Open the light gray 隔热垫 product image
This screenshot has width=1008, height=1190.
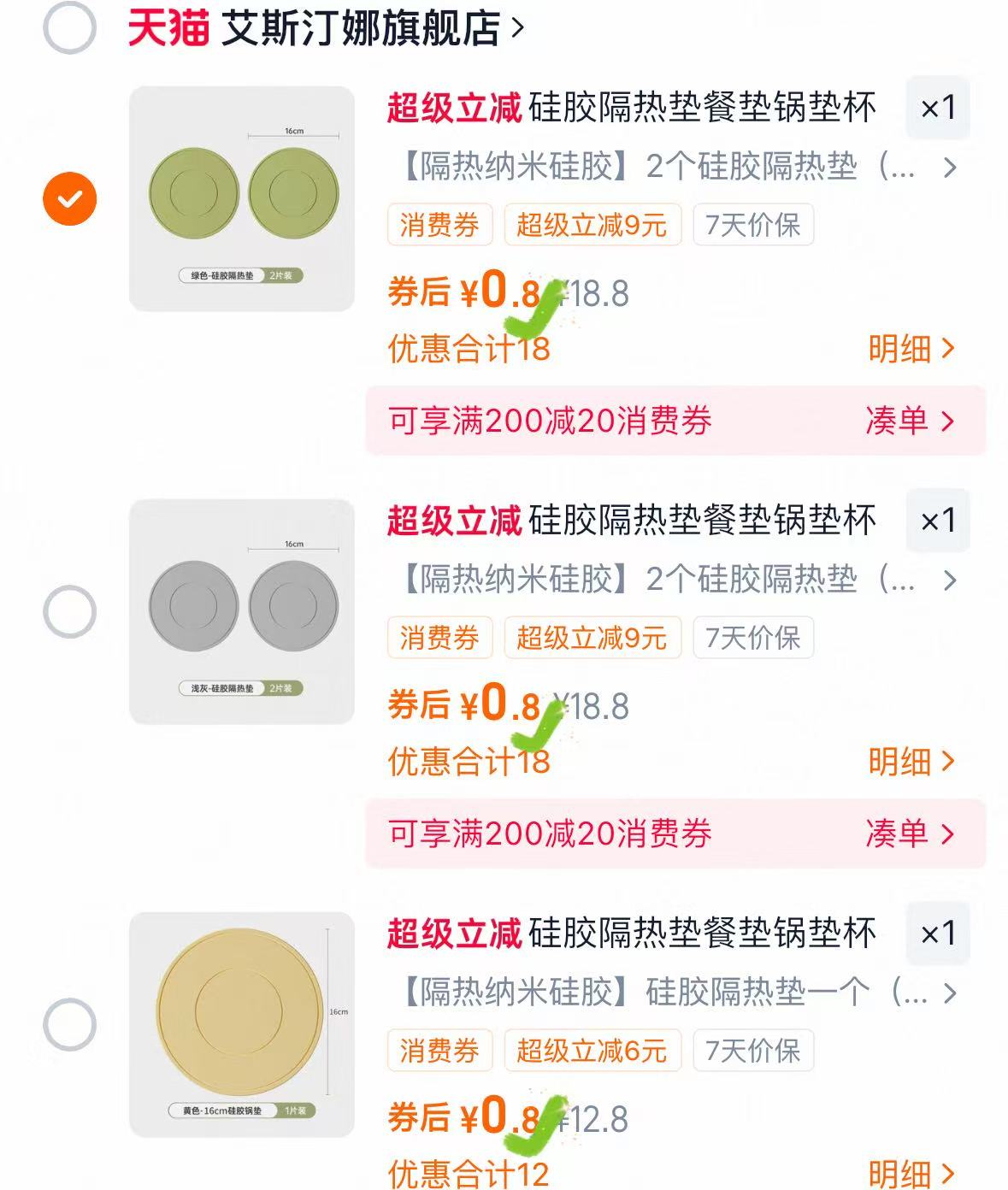[x=242, y=612]
